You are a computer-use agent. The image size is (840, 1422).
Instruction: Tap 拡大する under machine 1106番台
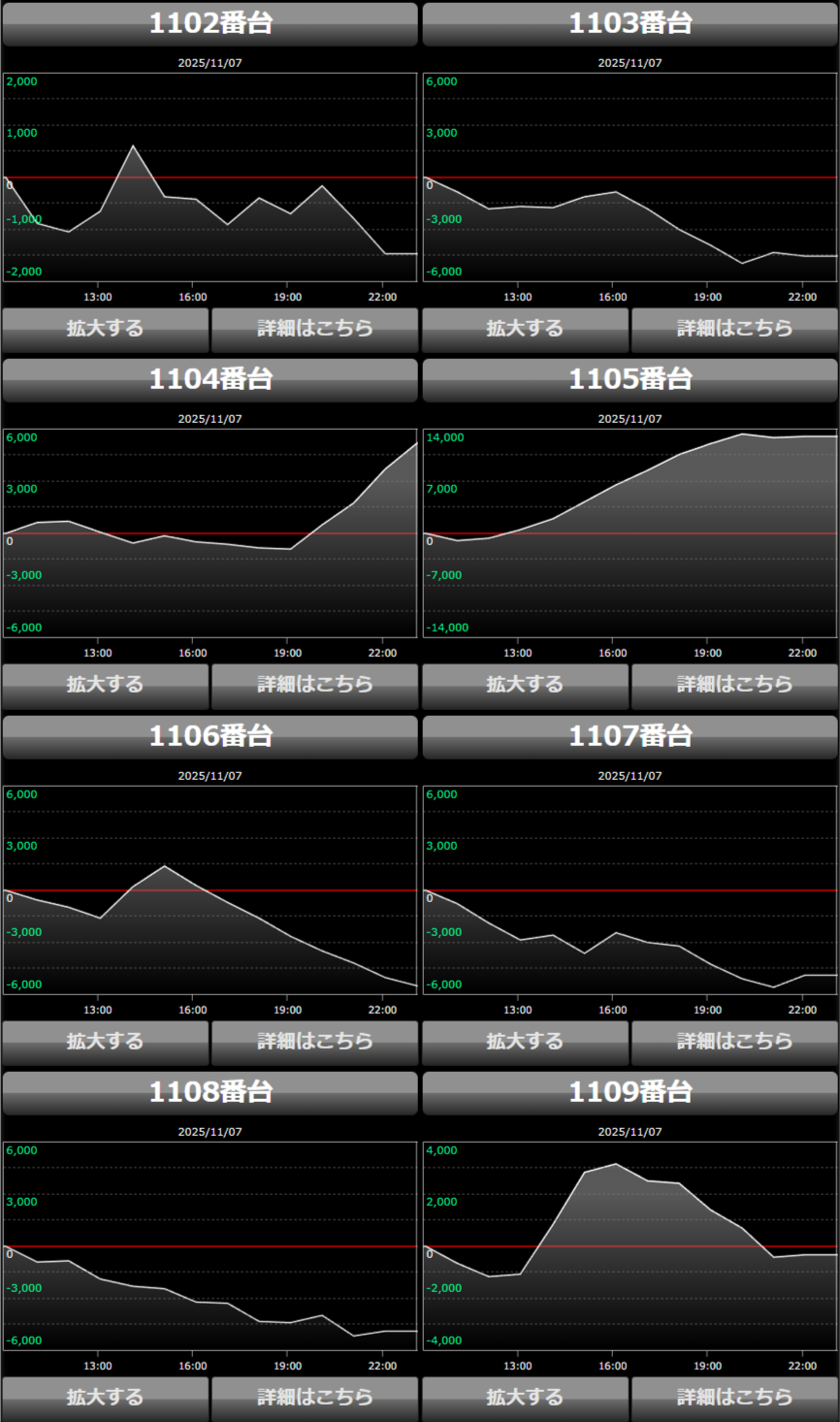(x=105, y=1042)
